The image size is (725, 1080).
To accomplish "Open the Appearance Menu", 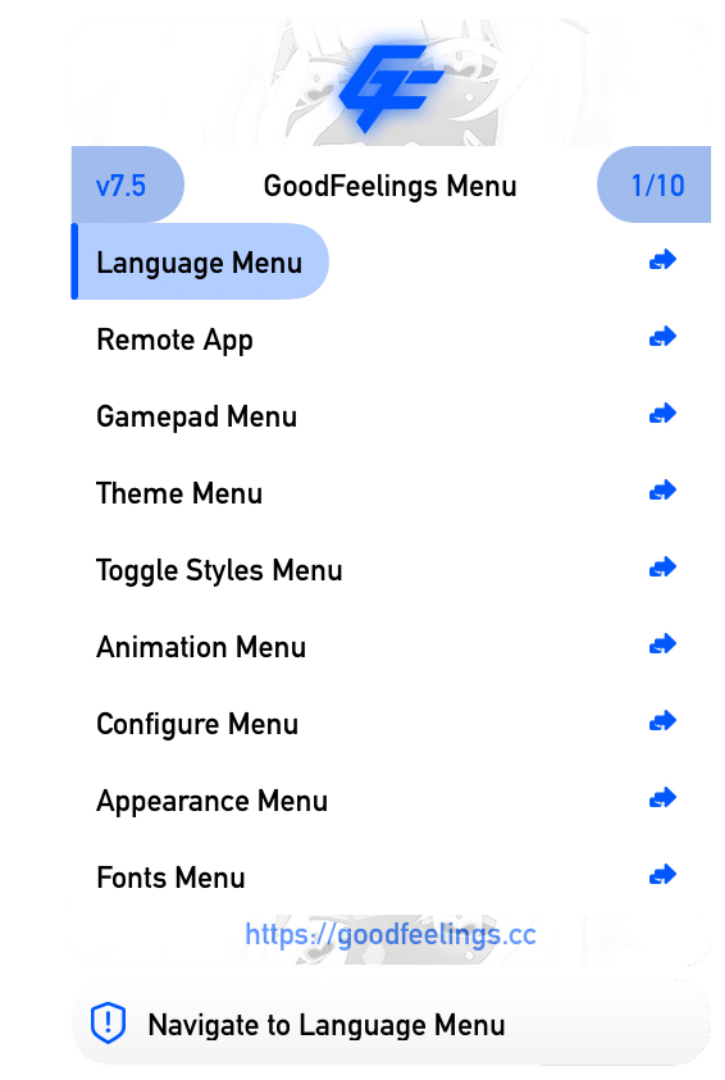I will click(x=212, y=801).
